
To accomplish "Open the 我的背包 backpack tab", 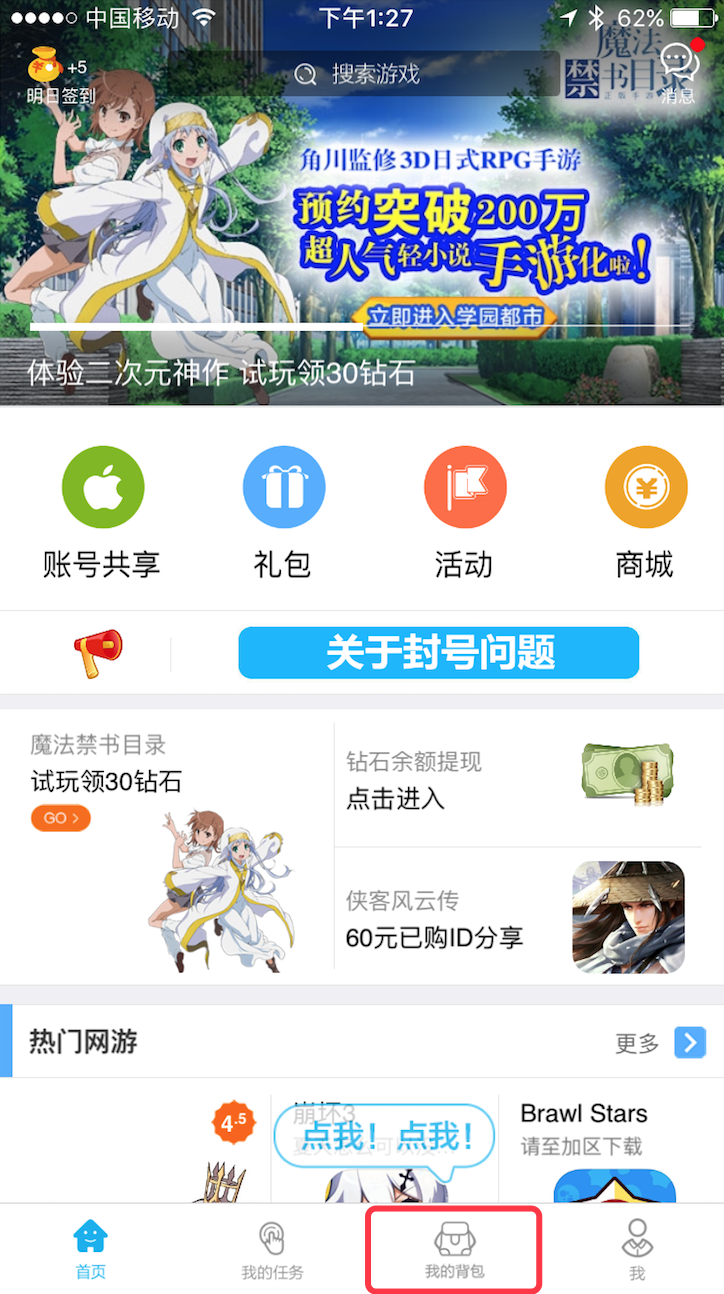I will pos(454,1248).
